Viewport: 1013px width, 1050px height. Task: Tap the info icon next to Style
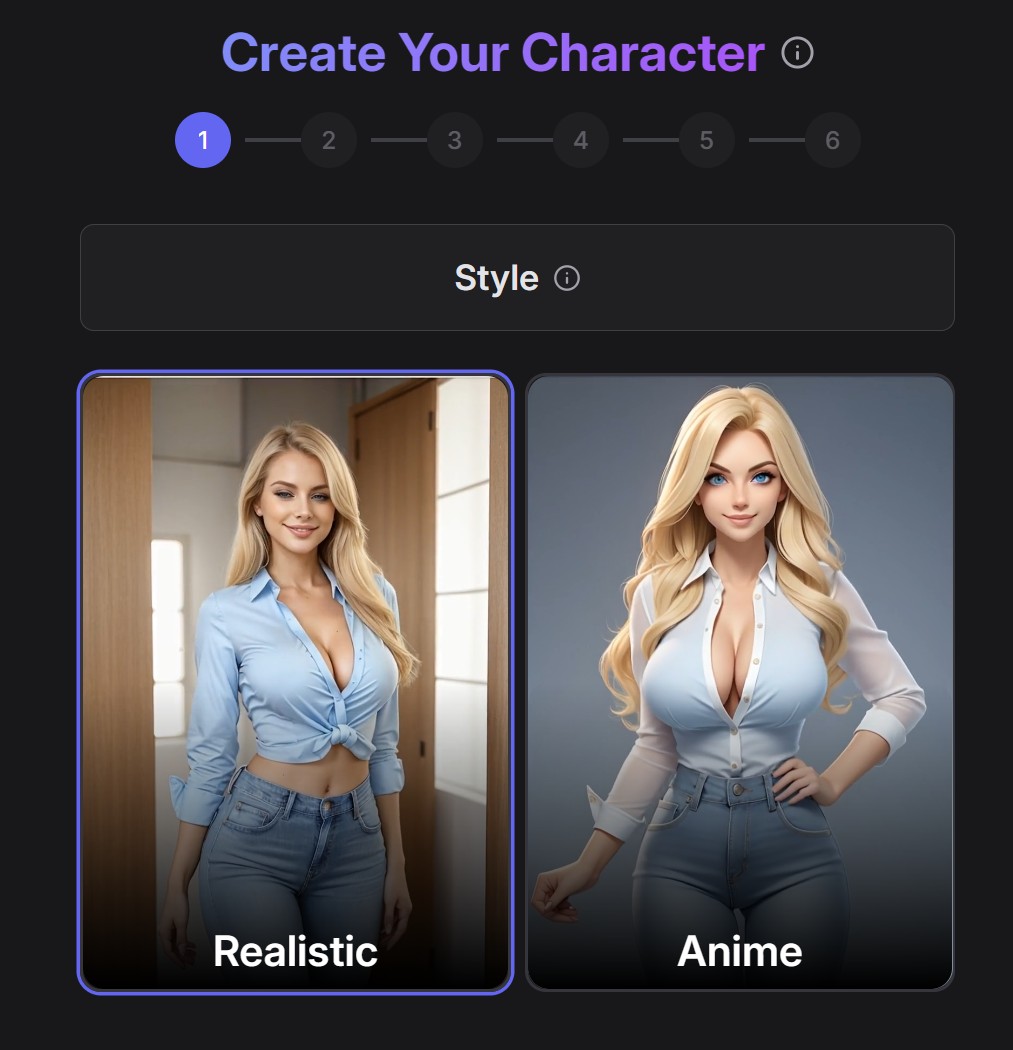tap(567, 278)
